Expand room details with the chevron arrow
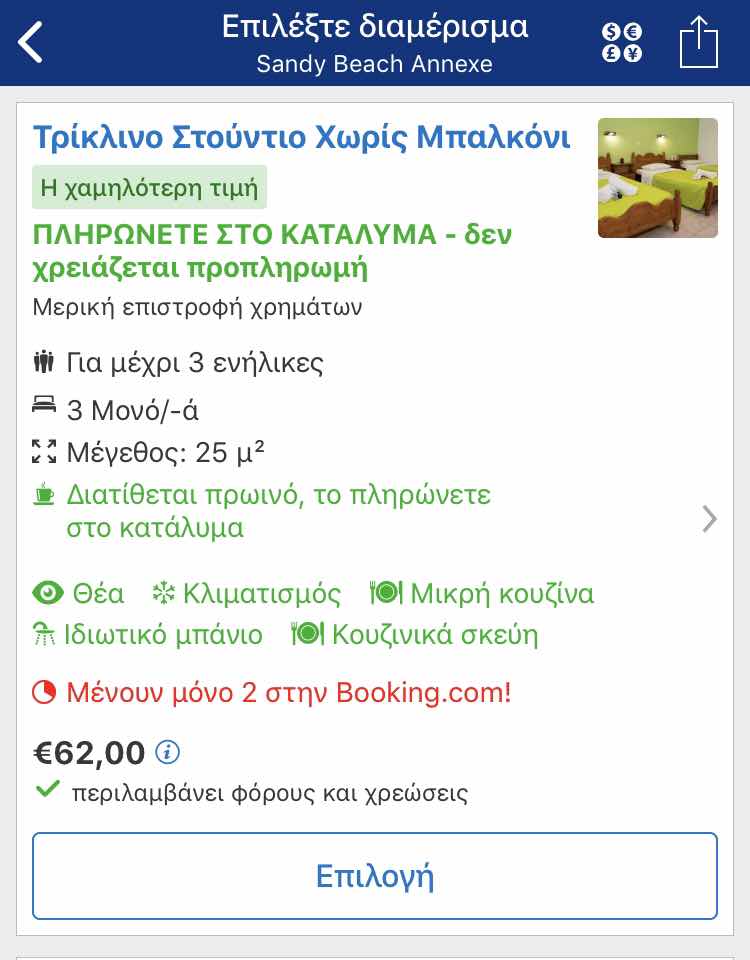The image size is (750, 960). click(x=709, y=518)
